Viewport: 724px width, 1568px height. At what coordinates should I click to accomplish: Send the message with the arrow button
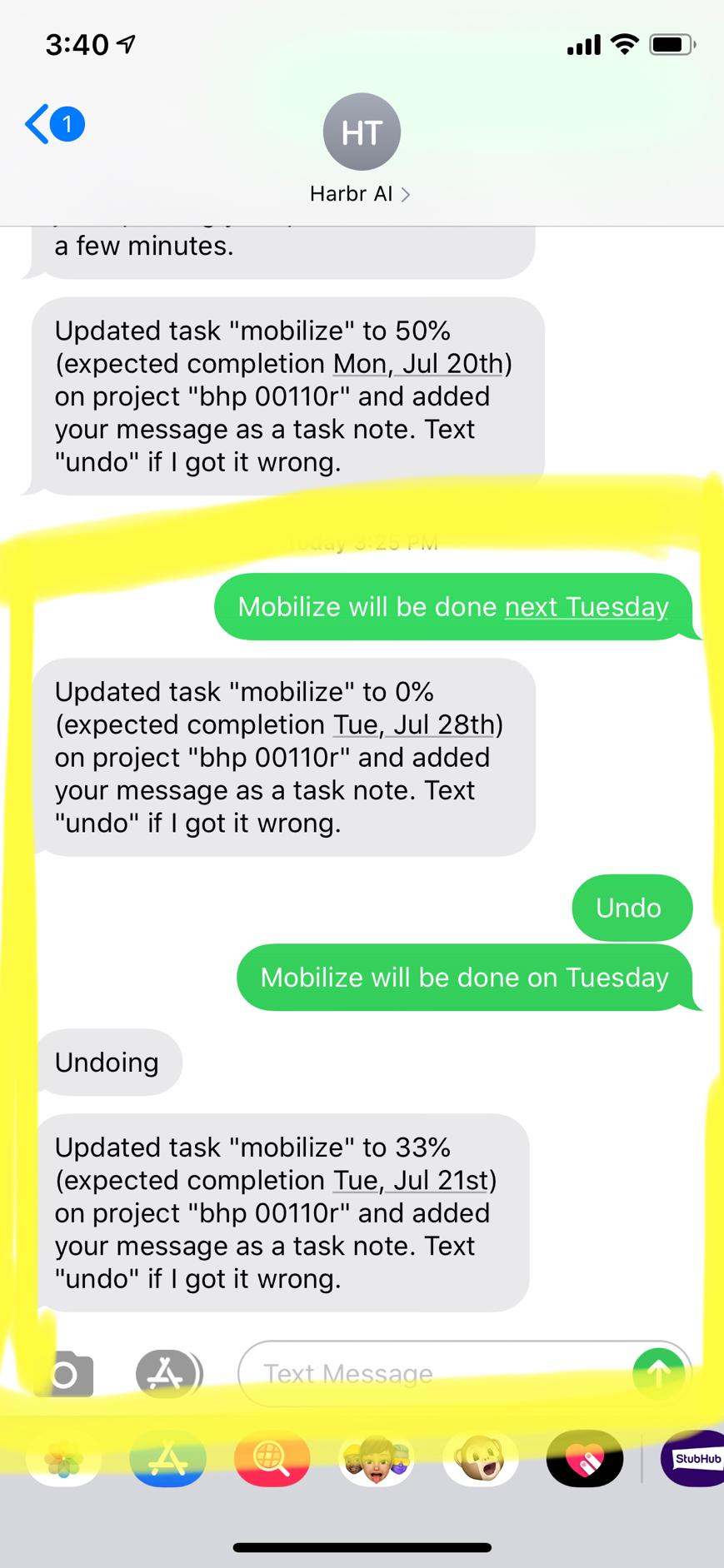pos(658,1374)
